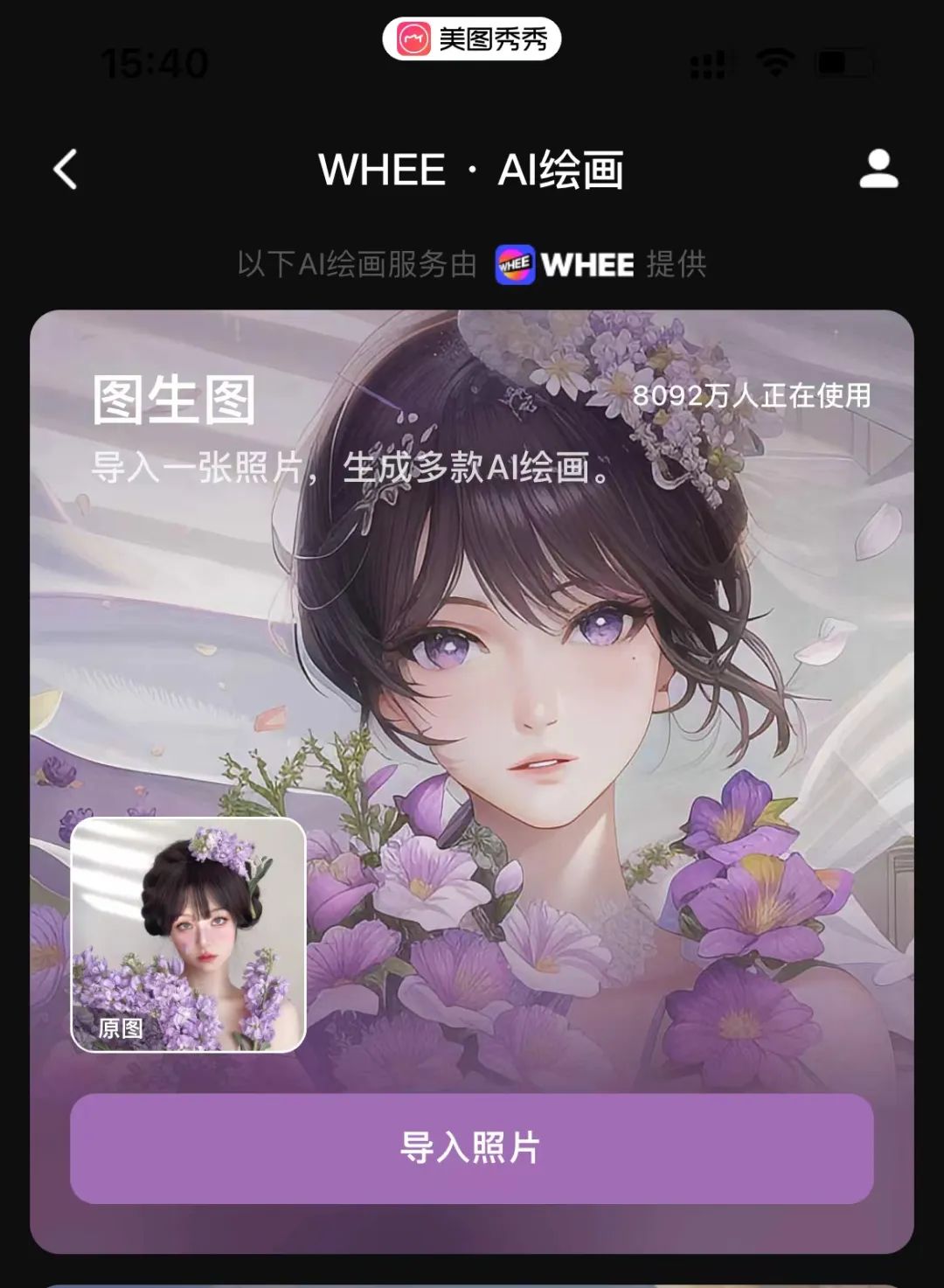Open the user profile icon

[x=878, y=169]
